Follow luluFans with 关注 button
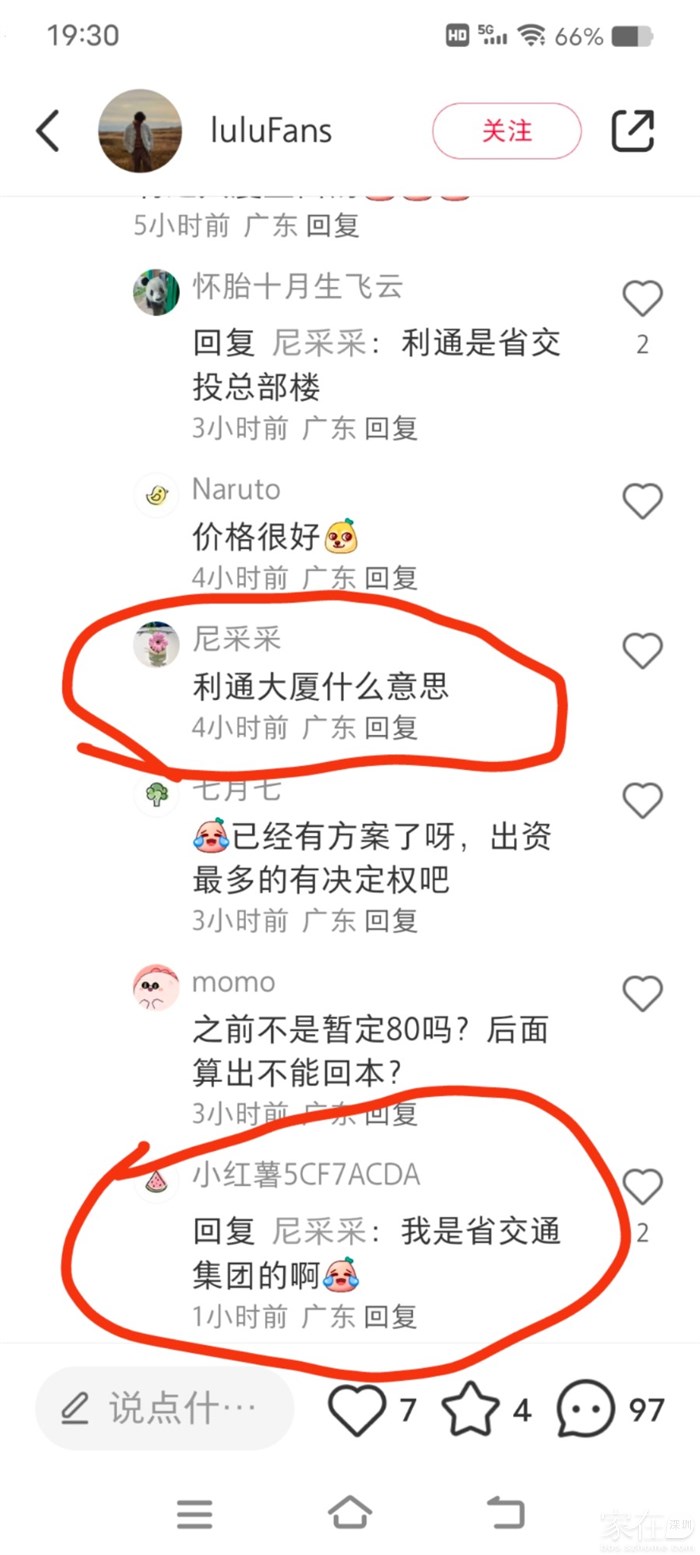 pyautogui.click(x=506, y=131)
